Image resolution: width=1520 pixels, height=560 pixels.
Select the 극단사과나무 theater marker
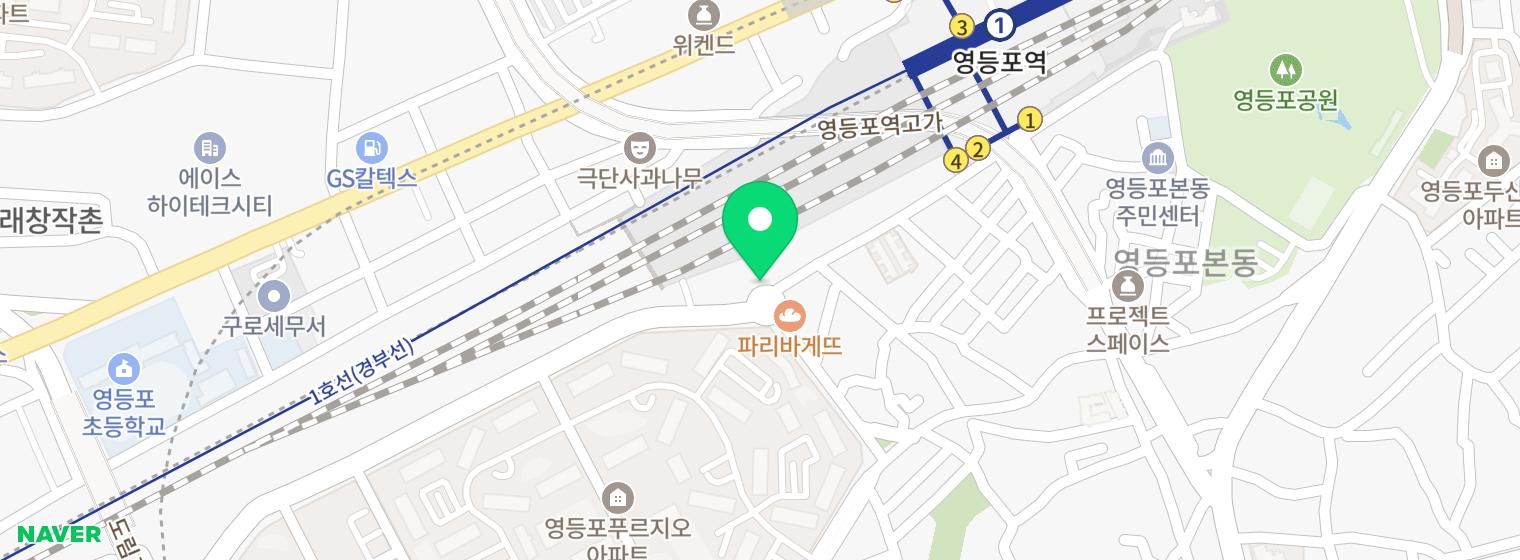637,148
